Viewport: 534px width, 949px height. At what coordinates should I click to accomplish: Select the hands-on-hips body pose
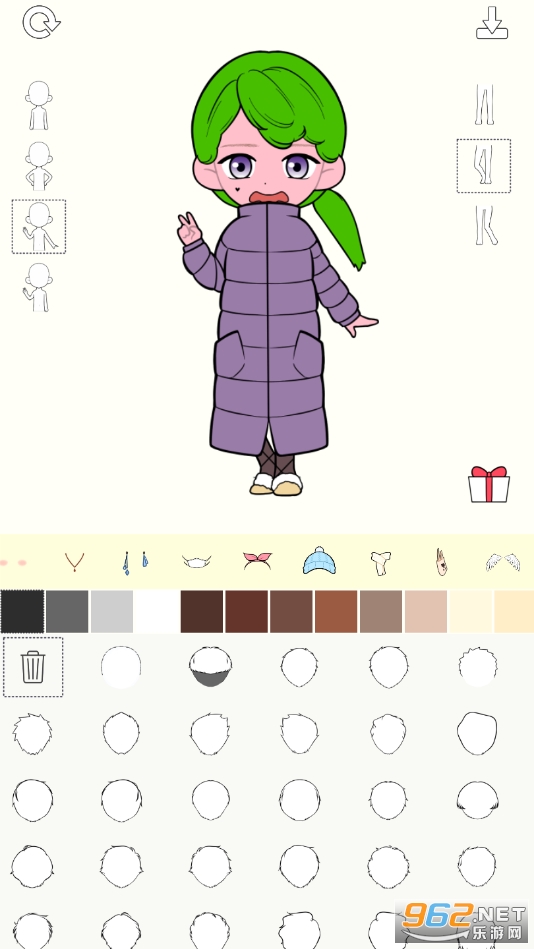coord(39,166)
